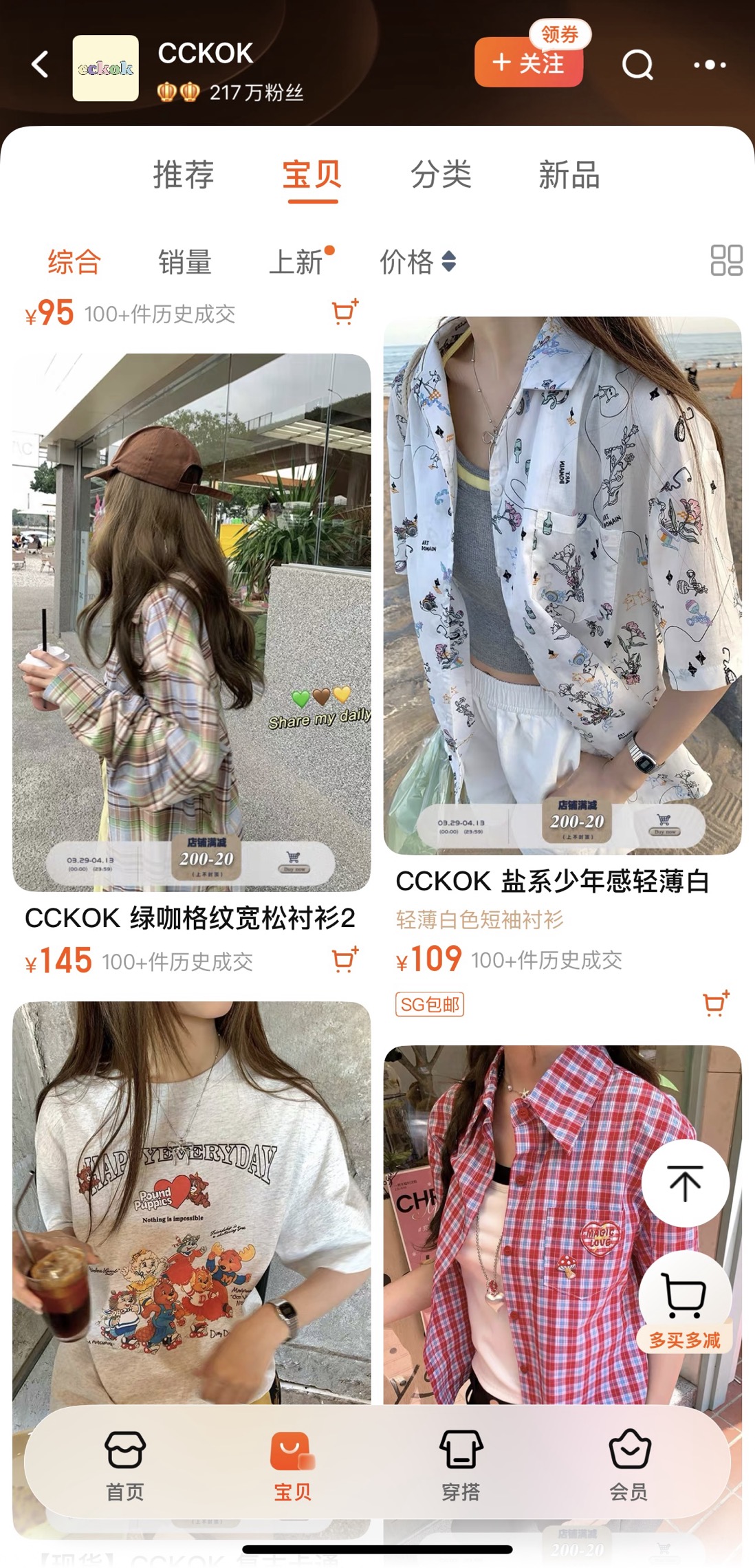755x1568 pixels.
Task: Search within the CCKOK store
Action: click(x=637, y=65)
